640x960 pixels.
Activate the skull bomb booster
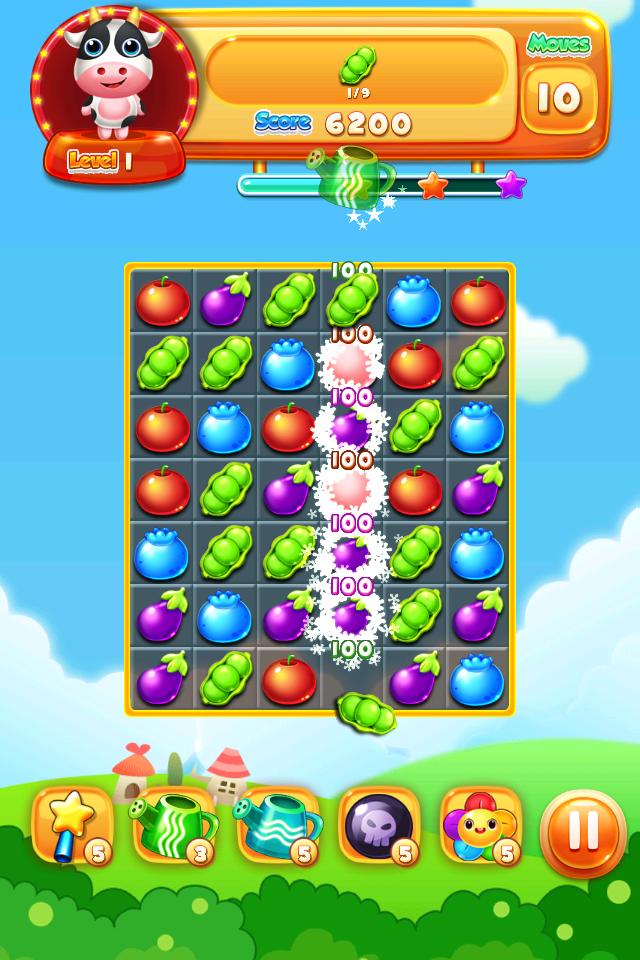click(379, 826)
